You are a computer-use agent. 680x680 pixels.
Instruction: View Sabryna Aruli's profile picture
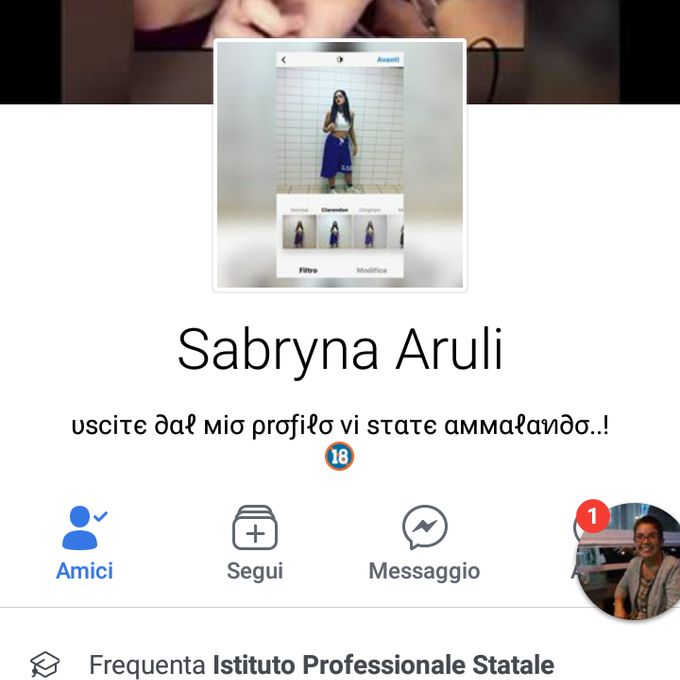click(340, 165)
